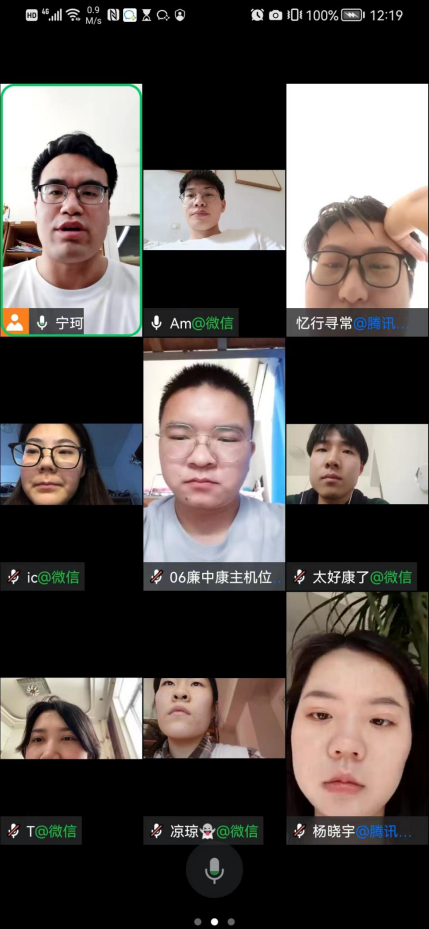
Task: Open the 杨晓宇 video tile
Action: [357, 719]
